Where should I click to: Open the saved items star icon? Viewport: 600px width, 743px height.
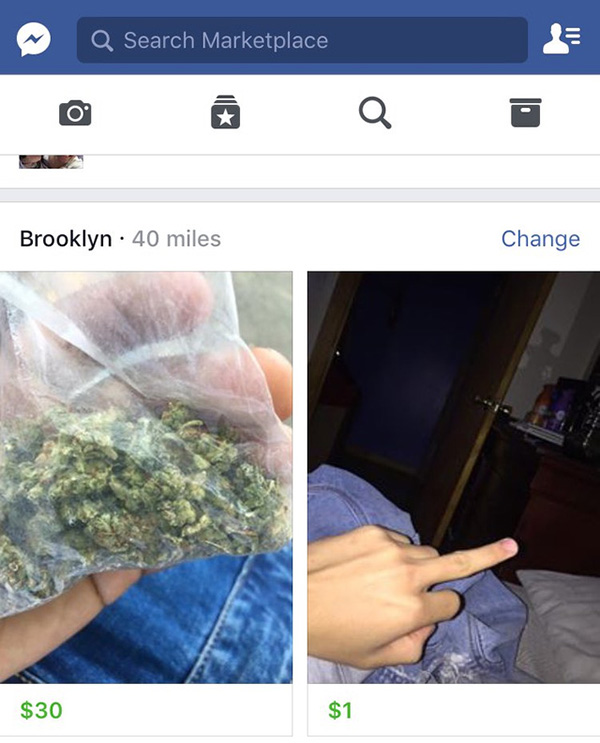tap(225, 113)
